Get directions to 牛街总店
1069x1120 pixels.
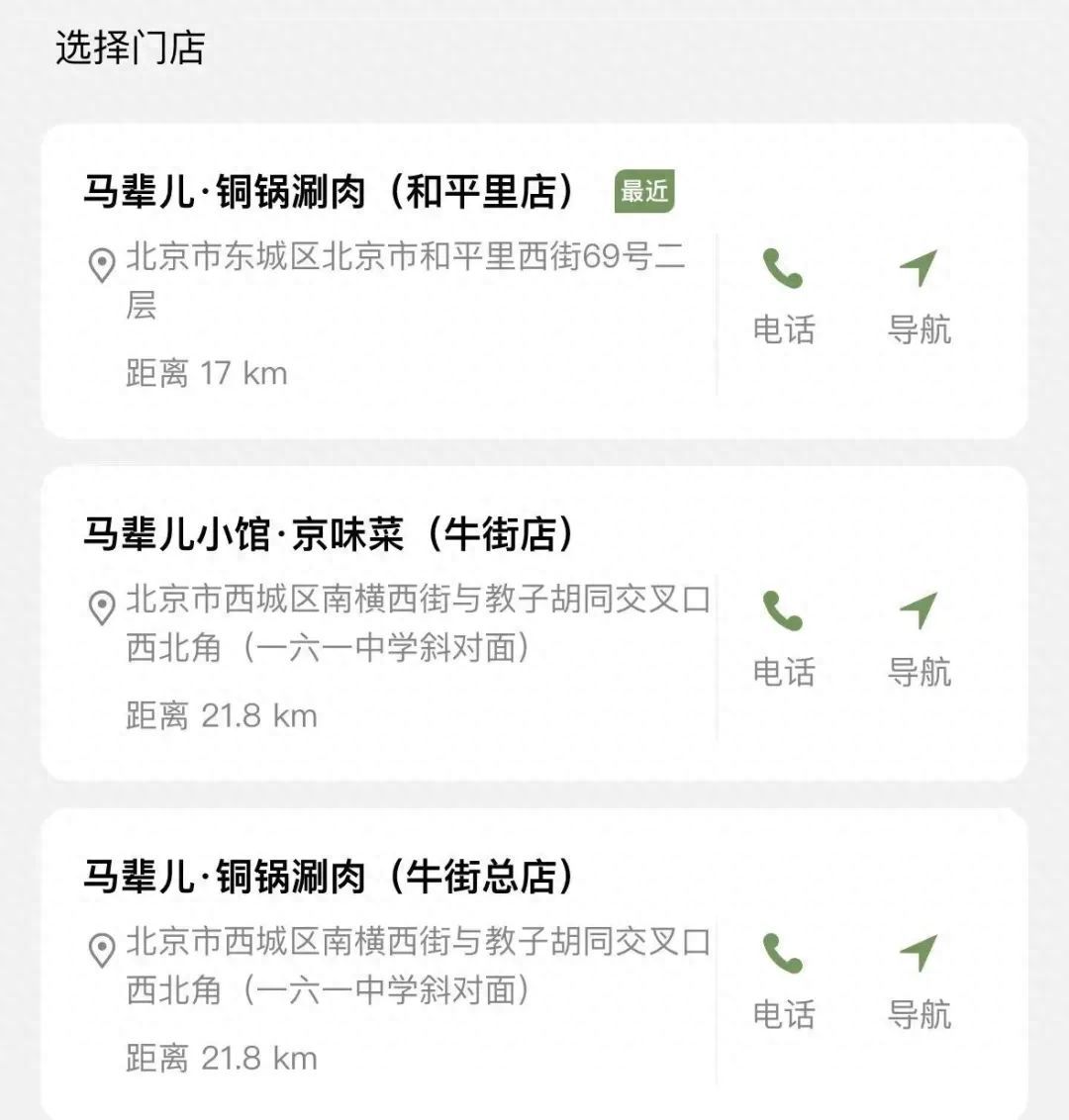pyautogui.click(x=919, y=980)
